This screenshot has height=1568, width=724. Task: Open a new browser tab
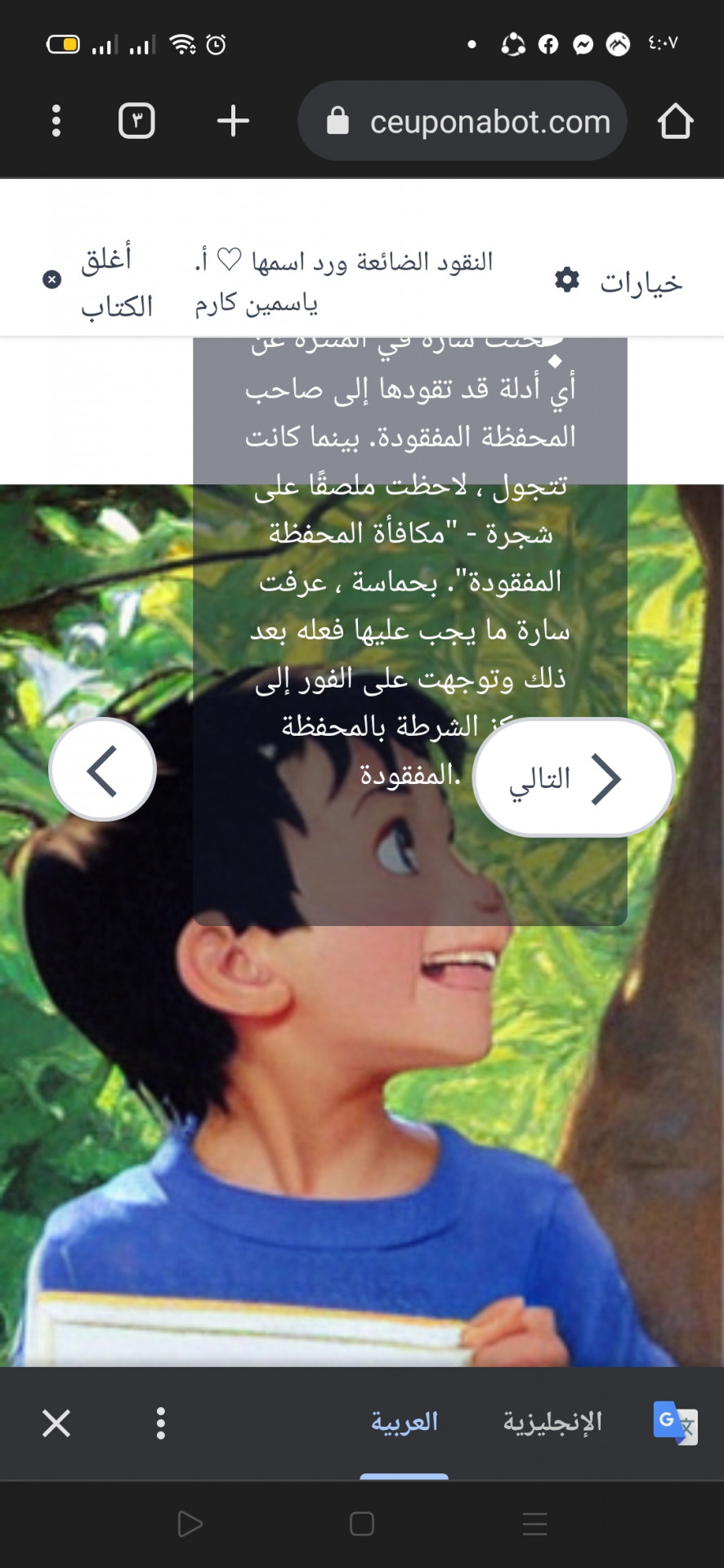click(x=233, y=121)
